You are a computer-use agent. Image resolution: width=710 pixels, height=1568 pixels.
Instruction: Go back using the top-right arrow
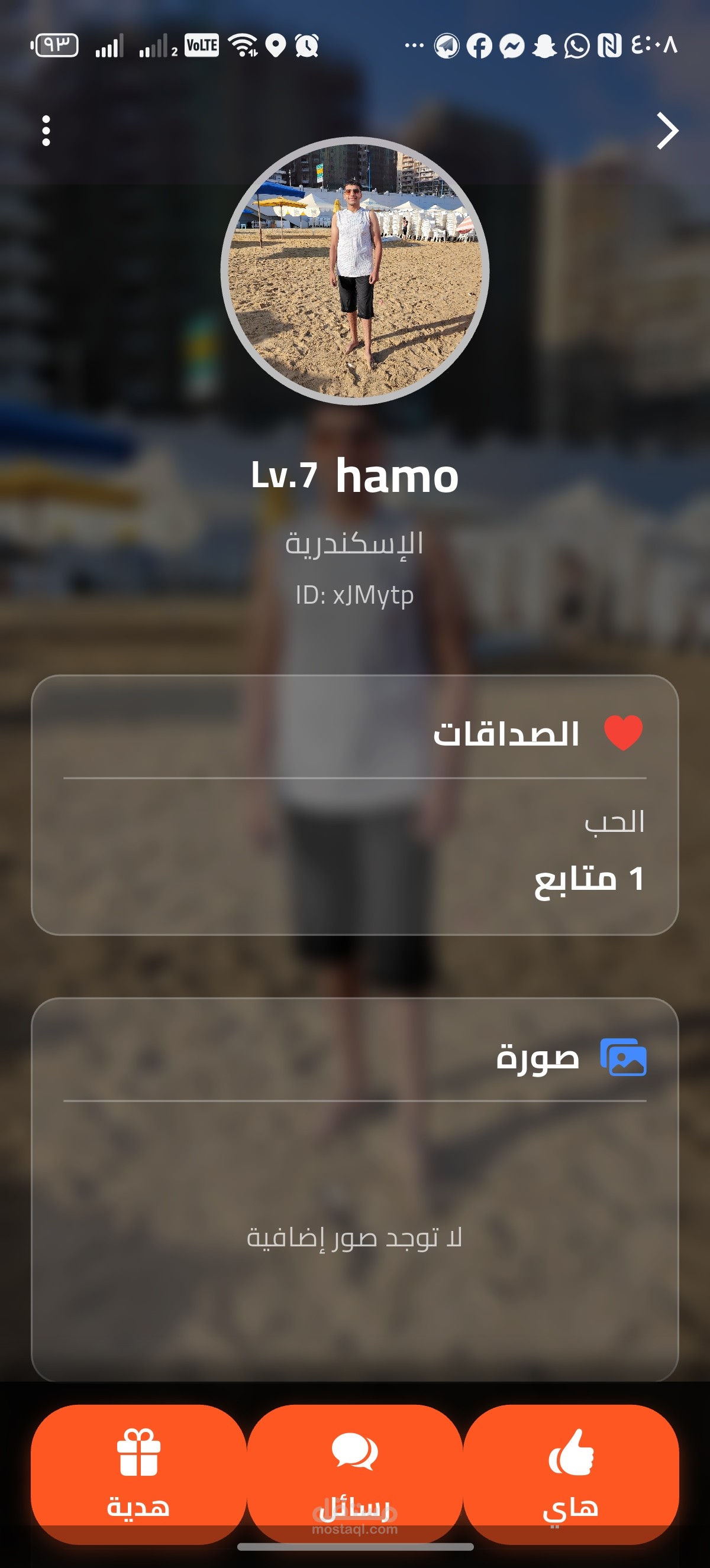click(667, 131)
